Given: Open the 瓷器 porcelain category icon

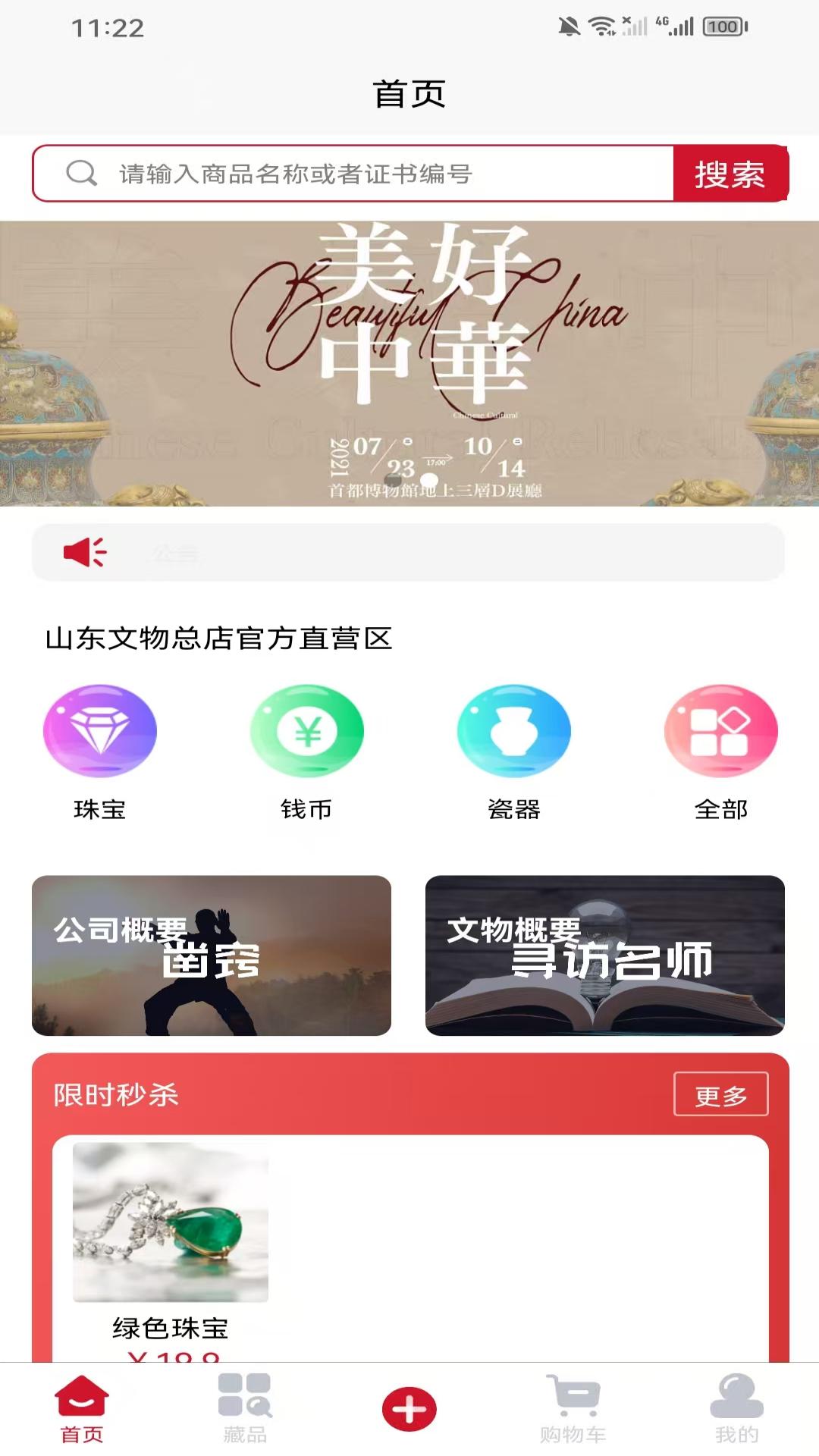Looking at the screenshot, I should [513, 730].
